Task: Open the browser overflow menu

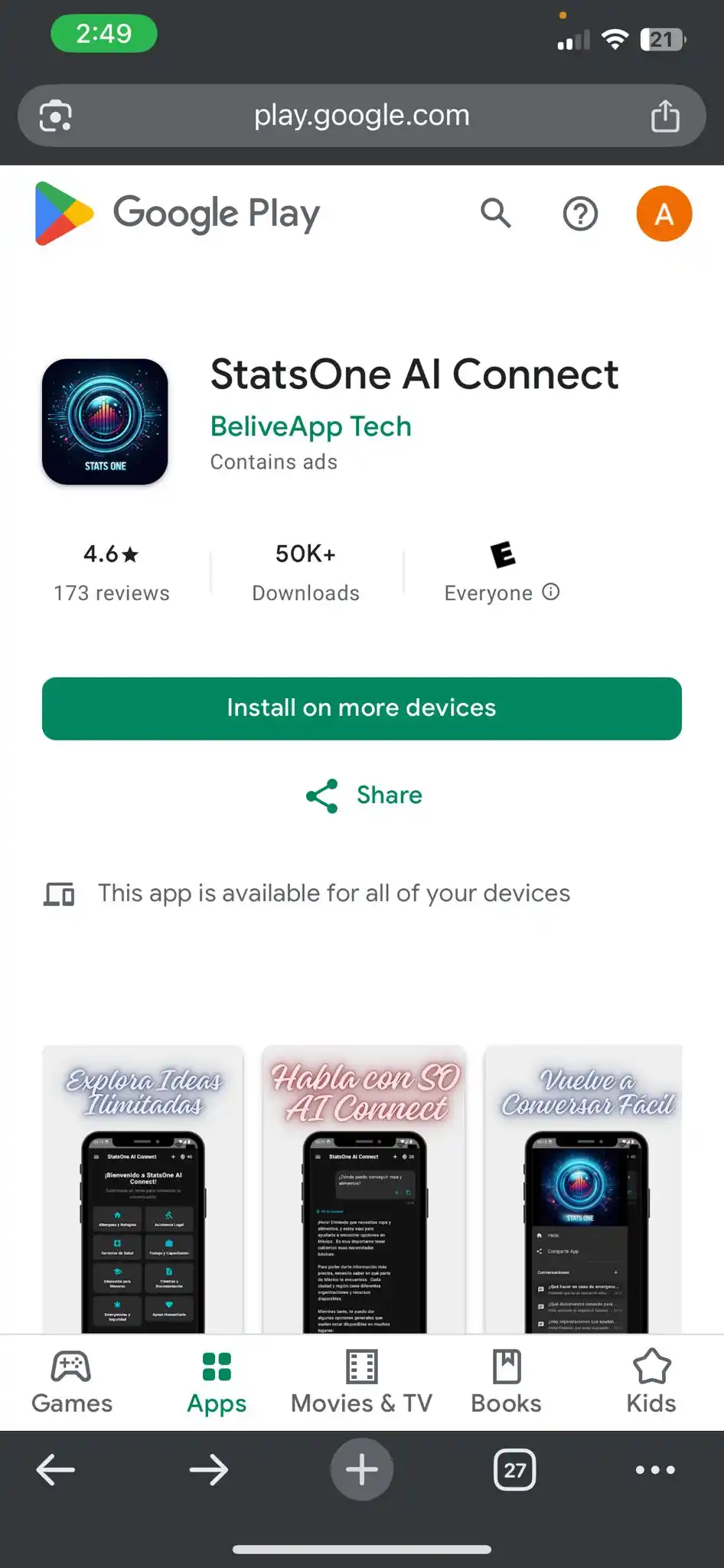Action: coord(655,1469)
